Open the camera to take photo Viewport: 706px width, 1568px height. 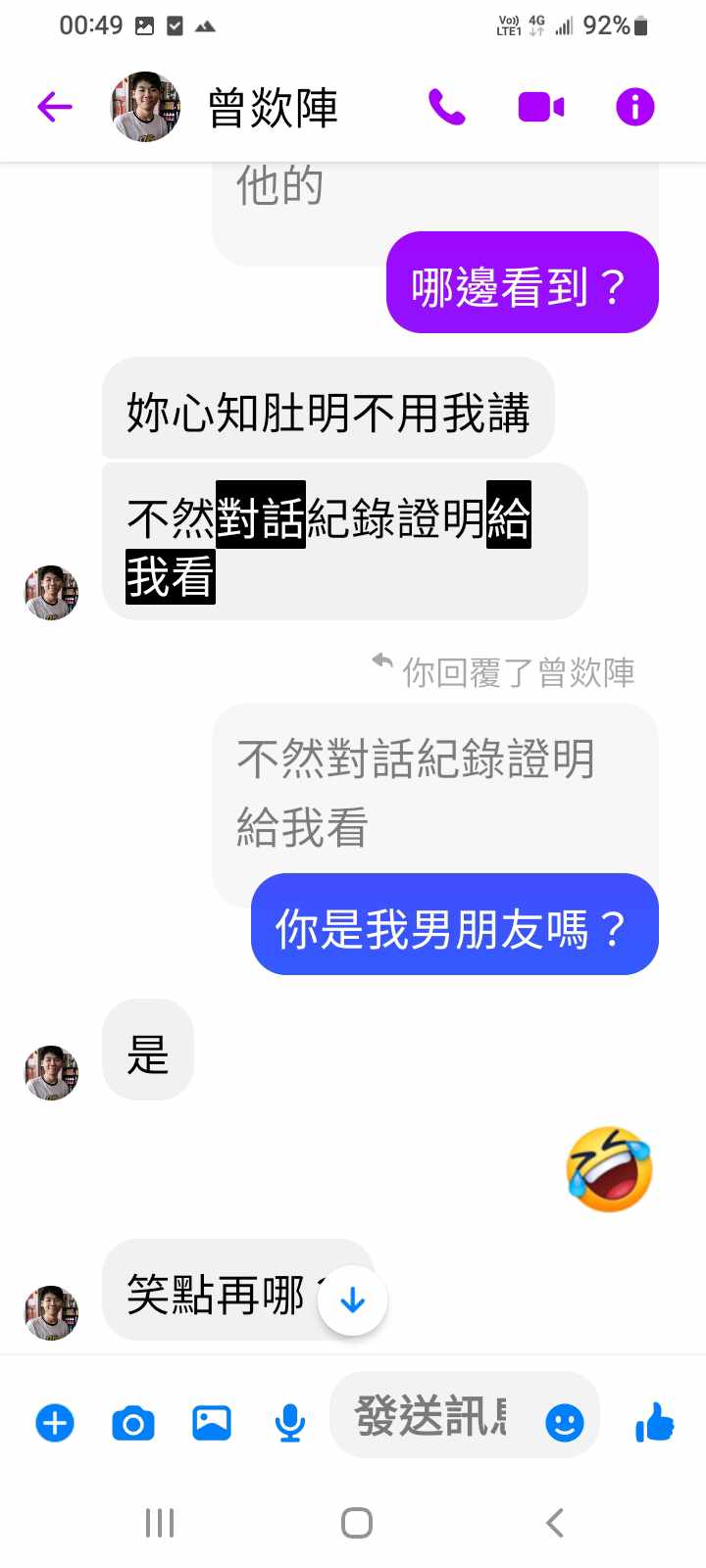coord(133,1423)
